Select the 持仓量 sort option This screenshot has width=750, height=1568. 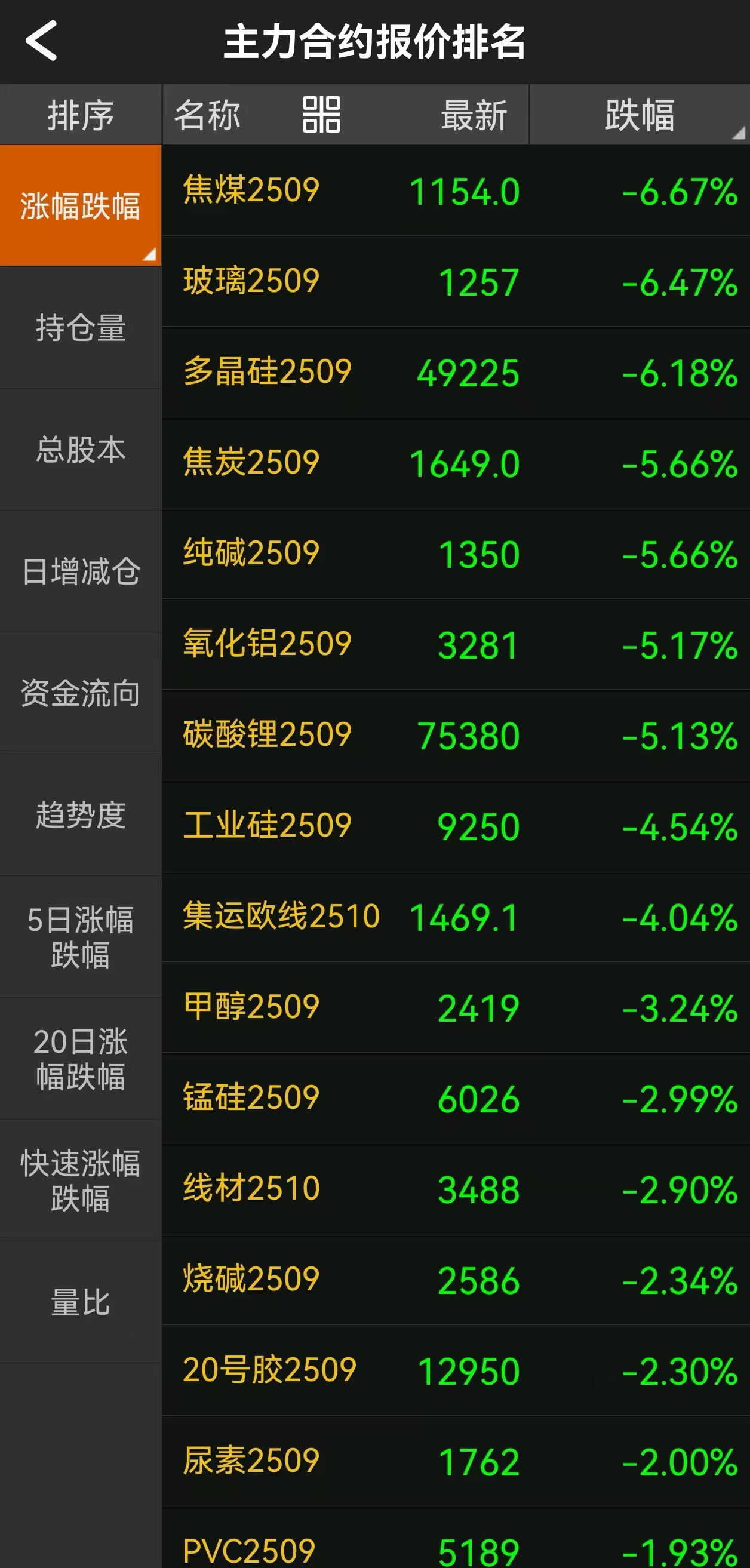(81, 327)
